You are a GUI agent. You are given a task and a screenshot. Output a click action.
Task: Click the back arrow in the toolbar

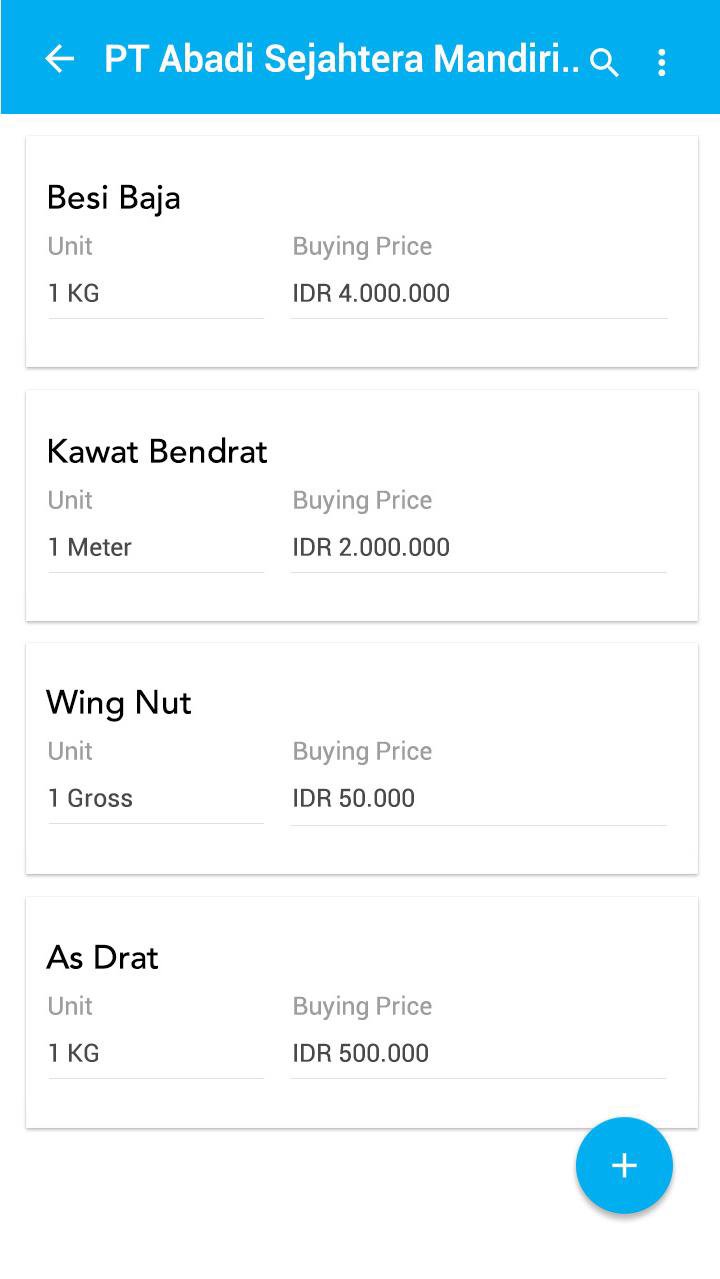pyautogui.click(x=59, y=59)
